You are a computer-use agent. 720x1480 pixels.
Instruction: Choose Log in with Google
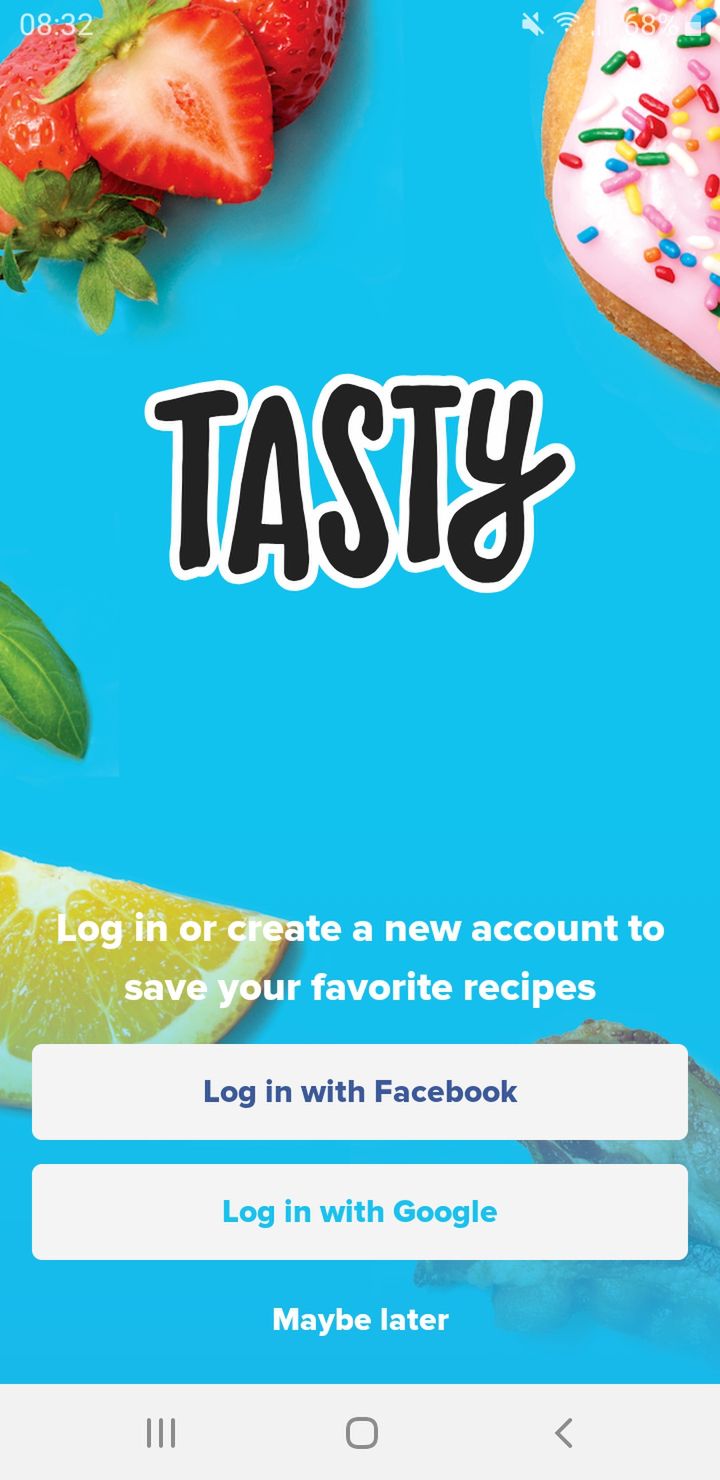(x=360, y=1211)
